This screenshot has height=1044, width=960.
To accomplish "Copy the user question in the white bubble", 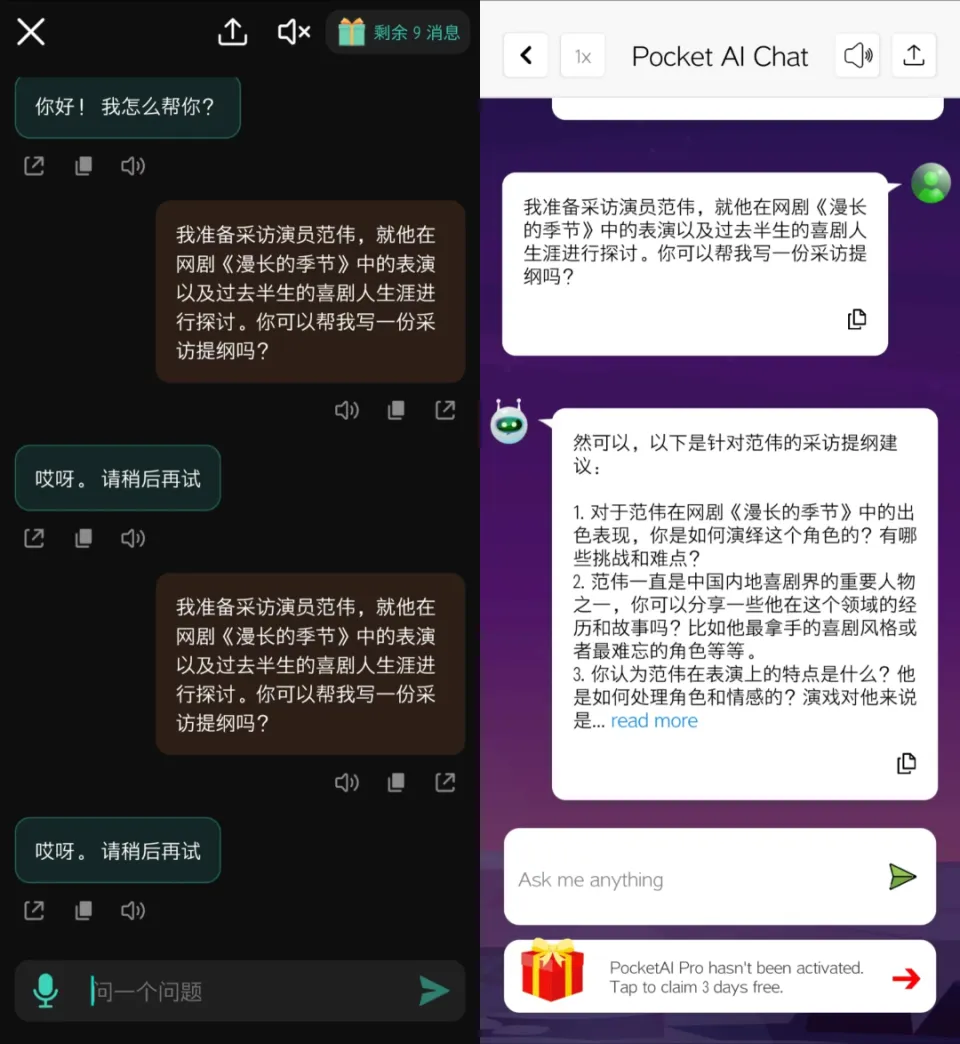I will click(856, 319).
